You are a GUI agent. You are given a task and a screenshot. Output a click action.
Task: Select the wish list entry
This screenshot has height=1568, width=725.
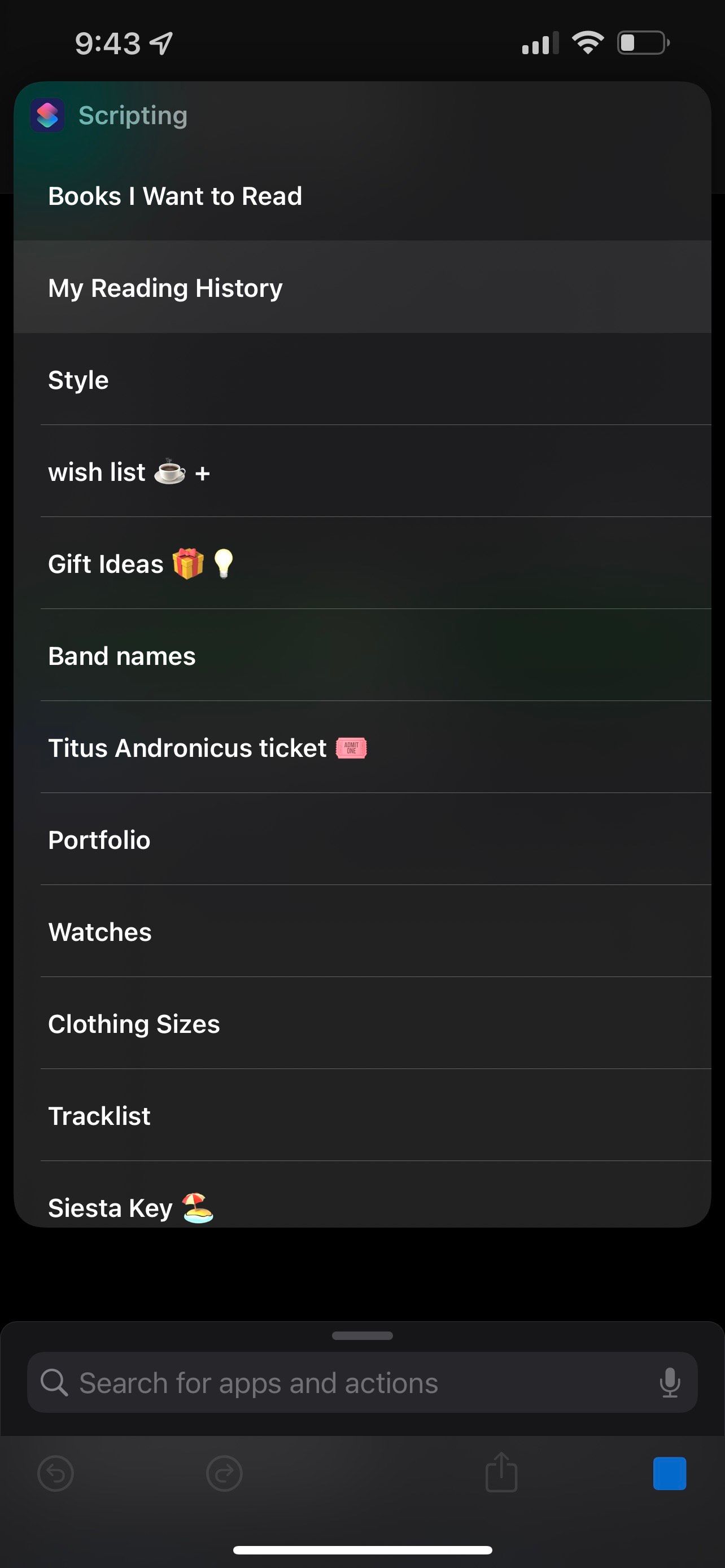click(x=128, y=472)
